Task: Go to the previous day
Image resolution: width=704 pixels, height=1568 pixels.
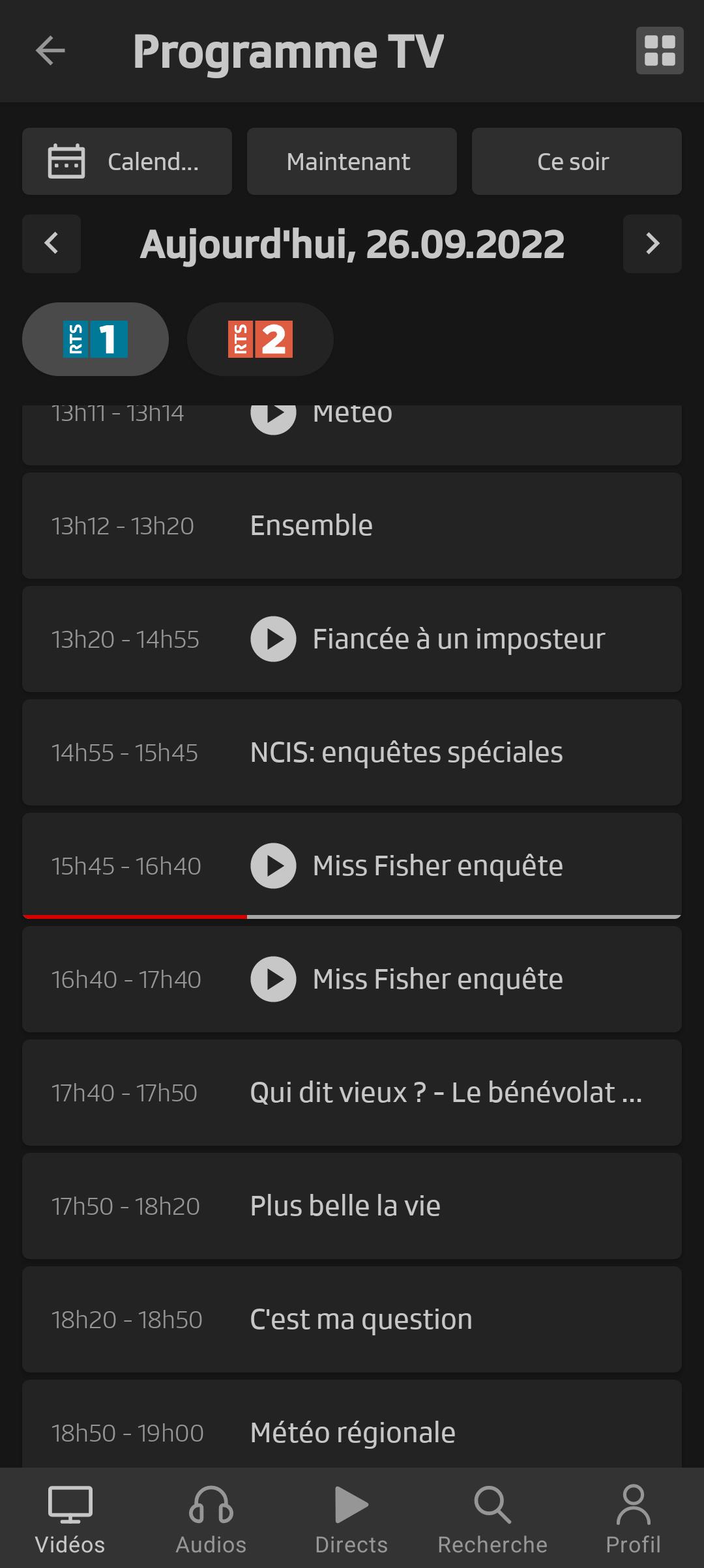Action: [51, 244]
